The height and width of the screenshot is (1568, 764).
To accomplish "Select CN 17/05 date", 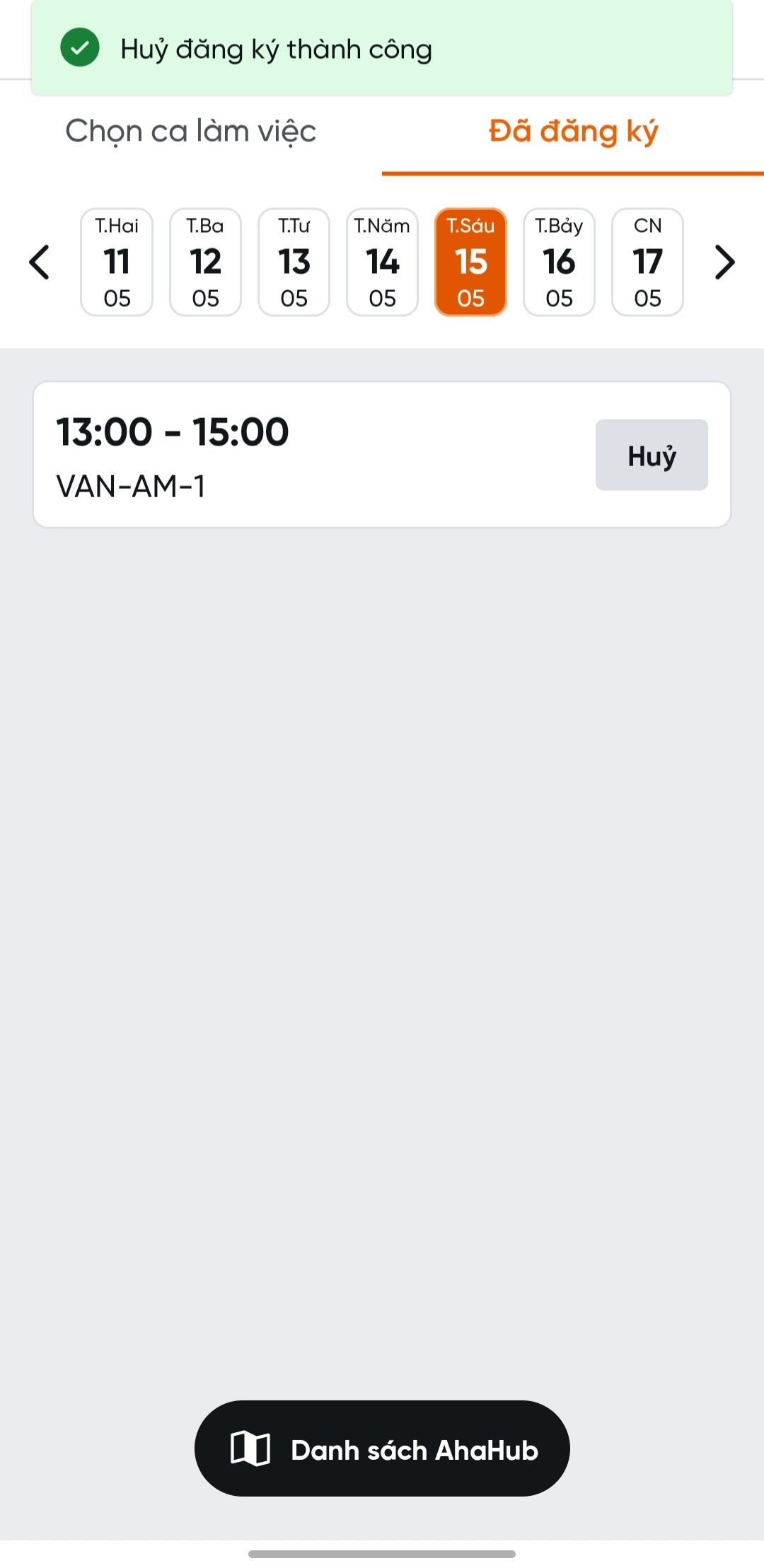I will coord(647,262).
